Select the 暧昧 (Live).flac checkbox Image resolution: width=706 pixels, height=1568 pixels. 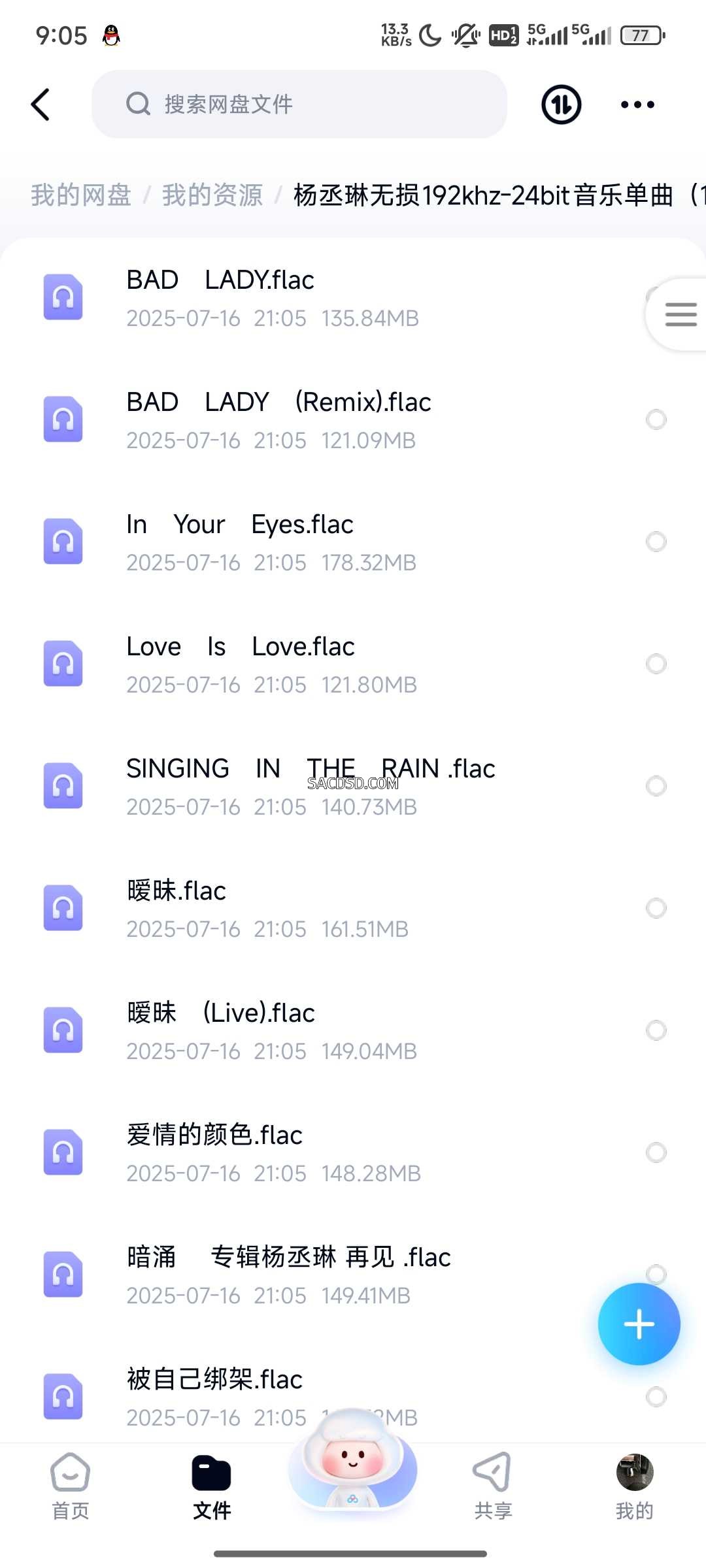coord(656,1030)
